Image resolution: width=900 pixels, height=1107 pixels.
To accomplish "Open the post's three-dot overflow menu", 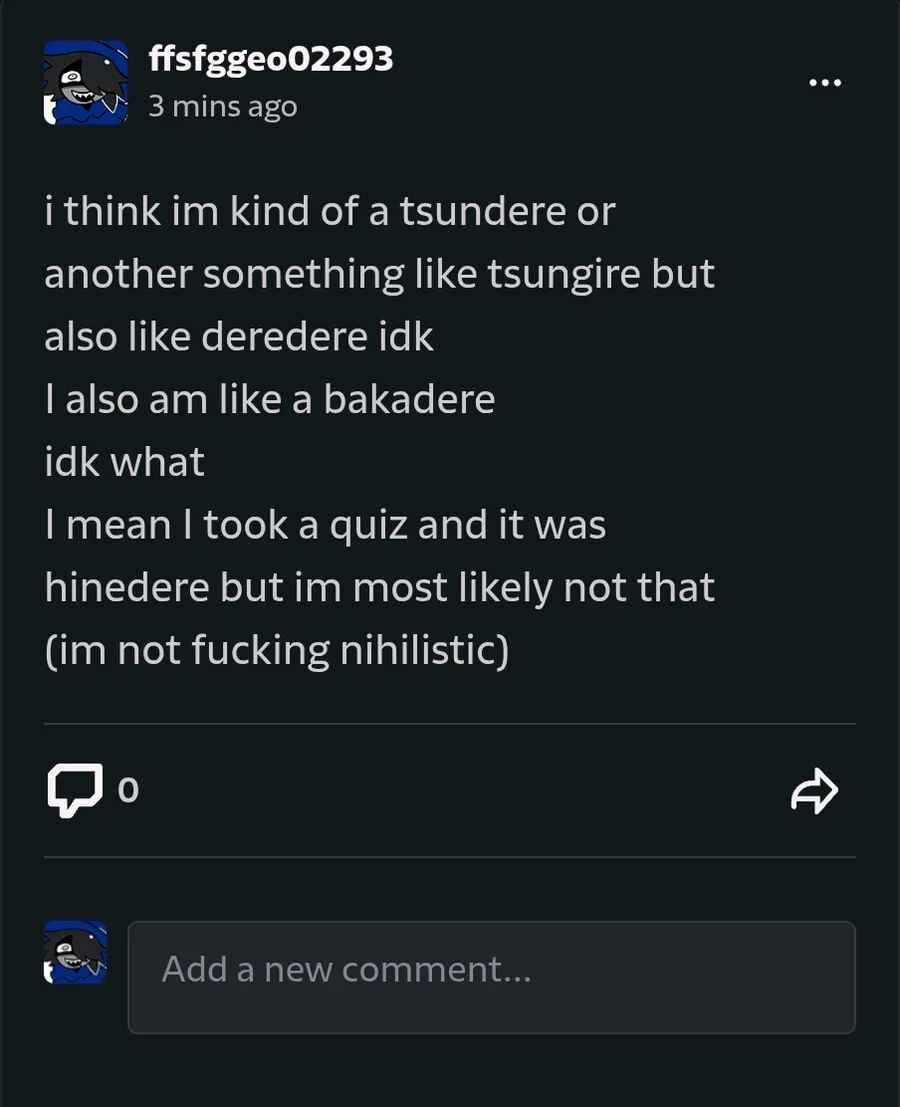I will (824, 83).
